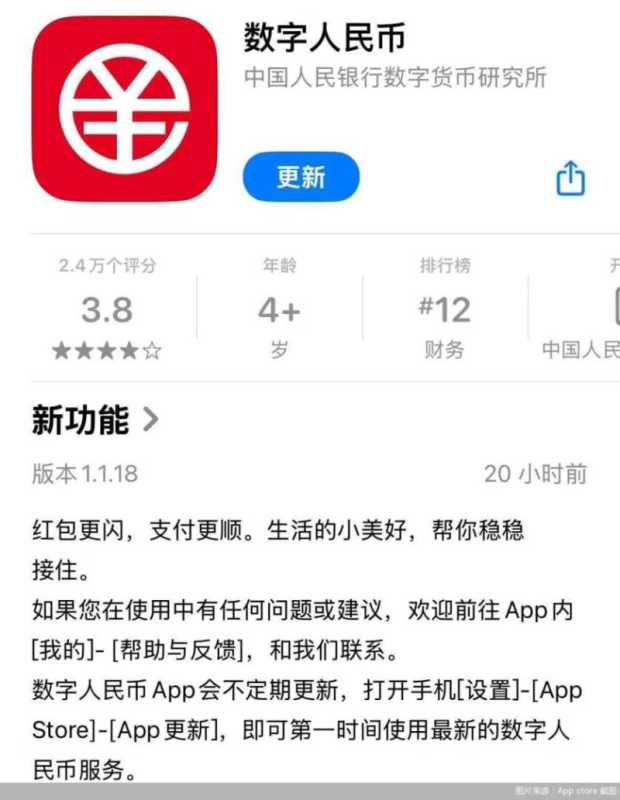Open the 新功能 version history
The width and height of the screenshot is (620, 800).
95,420
